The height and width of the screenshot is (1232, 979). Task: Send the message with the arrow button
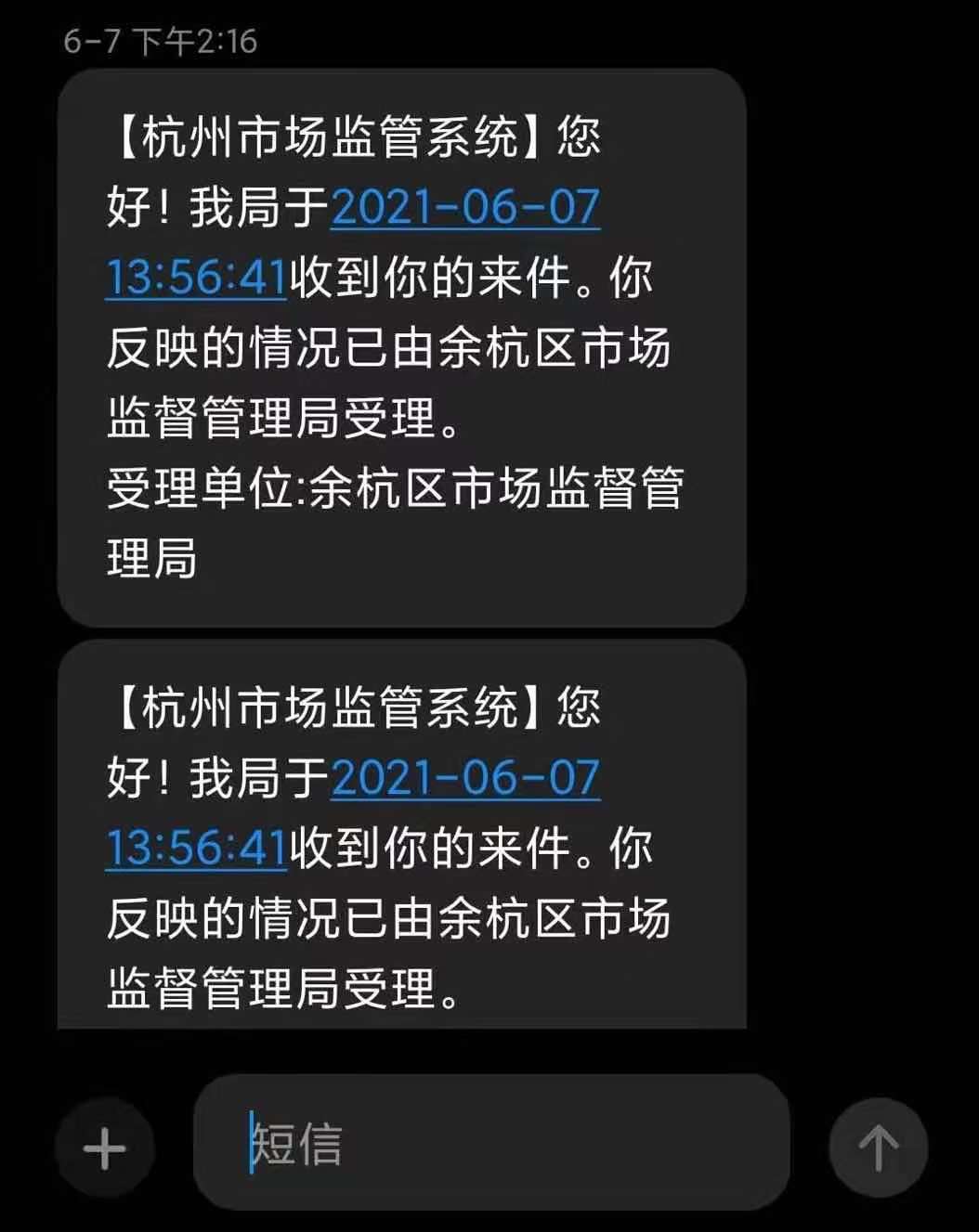pyautogui.click(x=878, y=1148)
